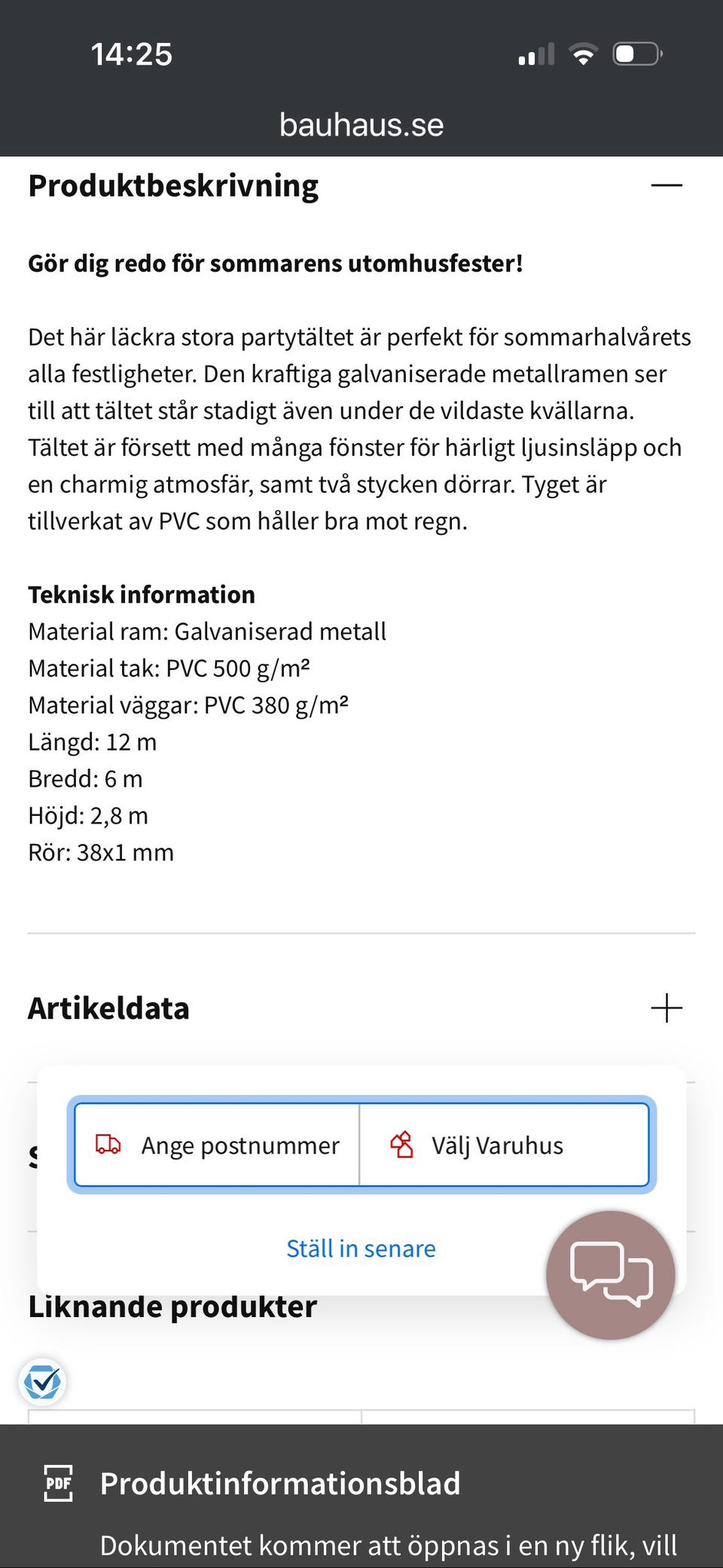Tap the battery indicator in the status bar
Screen dimensions: 723x1568
pos(635,53)
